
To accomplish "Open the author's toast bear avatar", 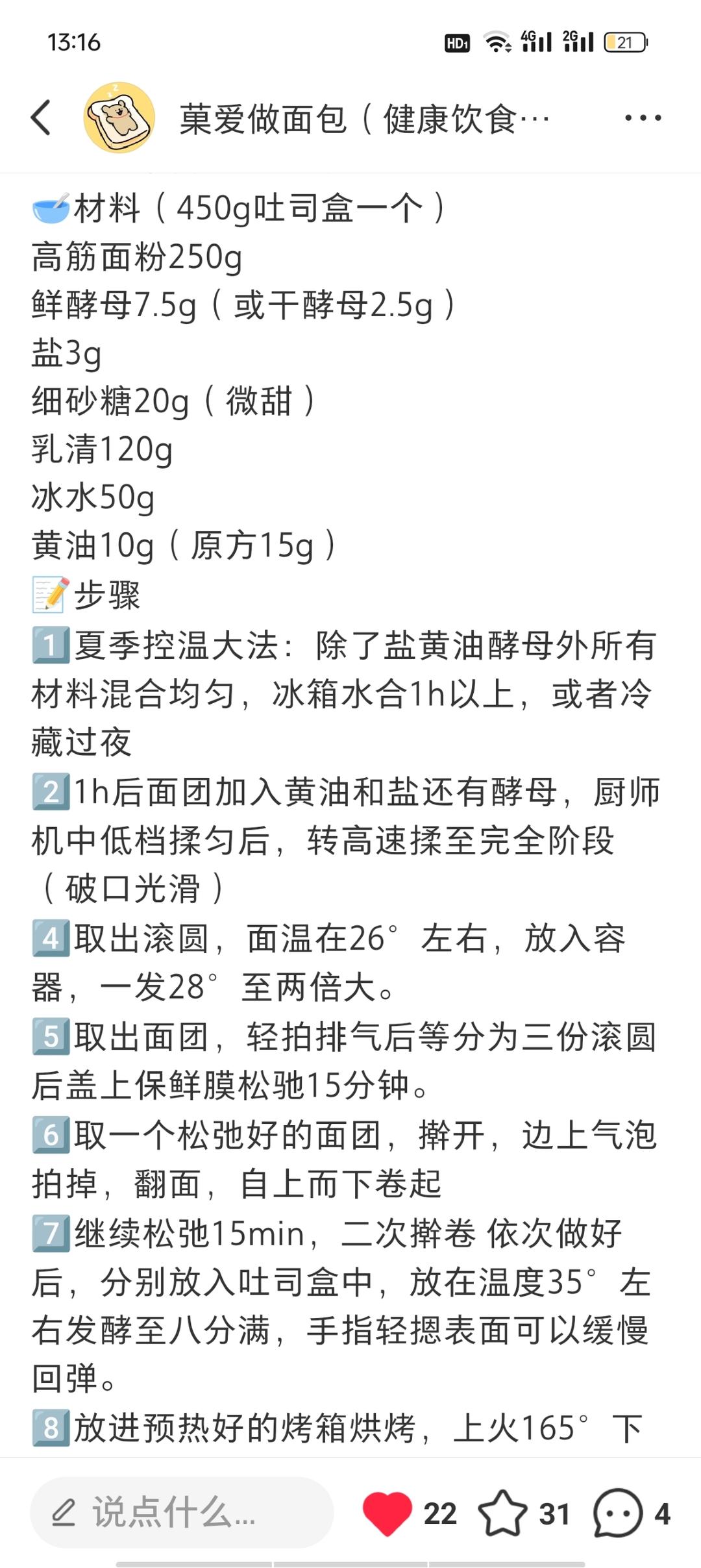I will coord(119,118).
